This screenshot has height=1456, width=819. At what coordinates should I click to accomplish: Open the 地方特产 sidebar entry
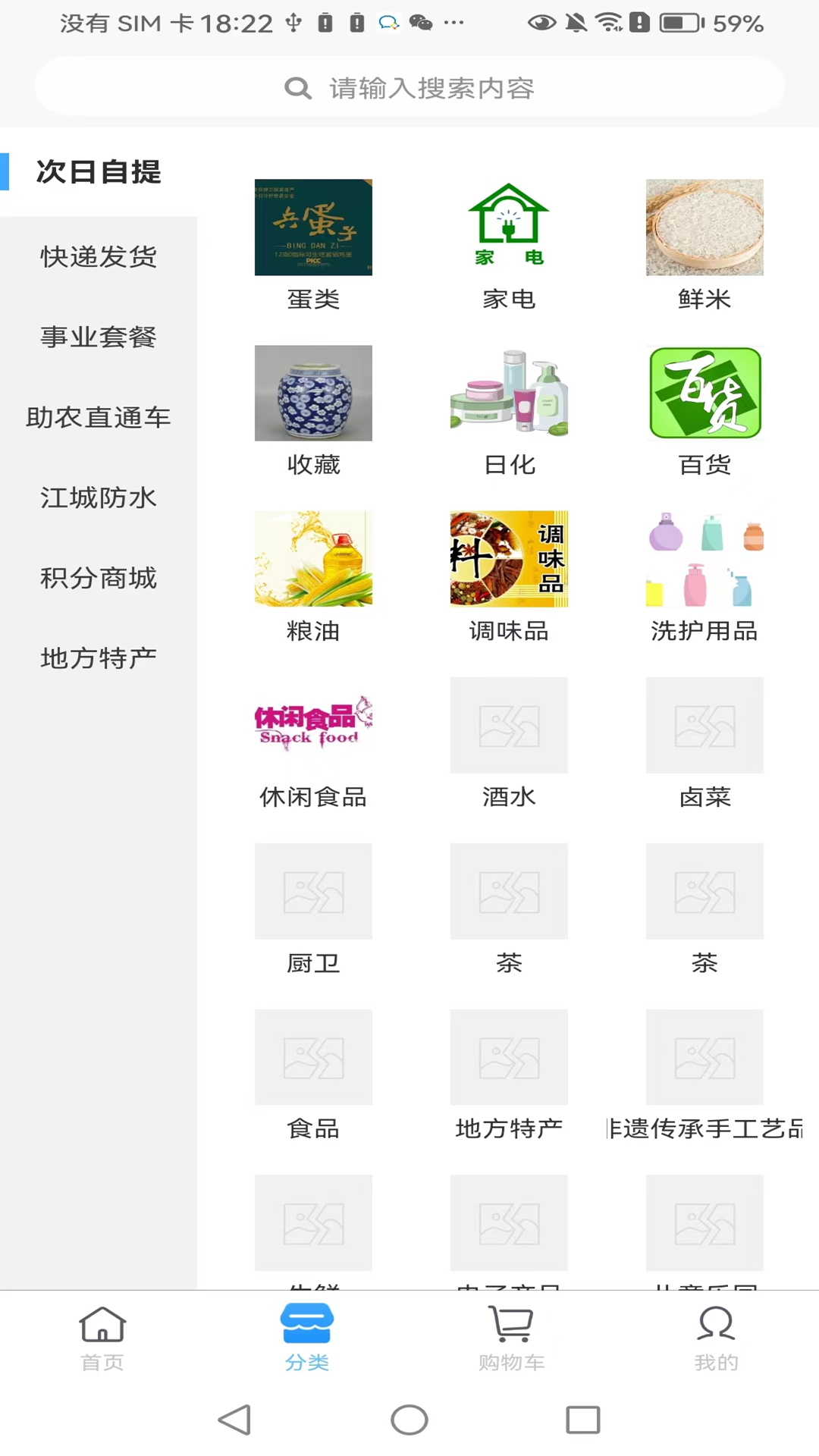(x=98, y=658)
